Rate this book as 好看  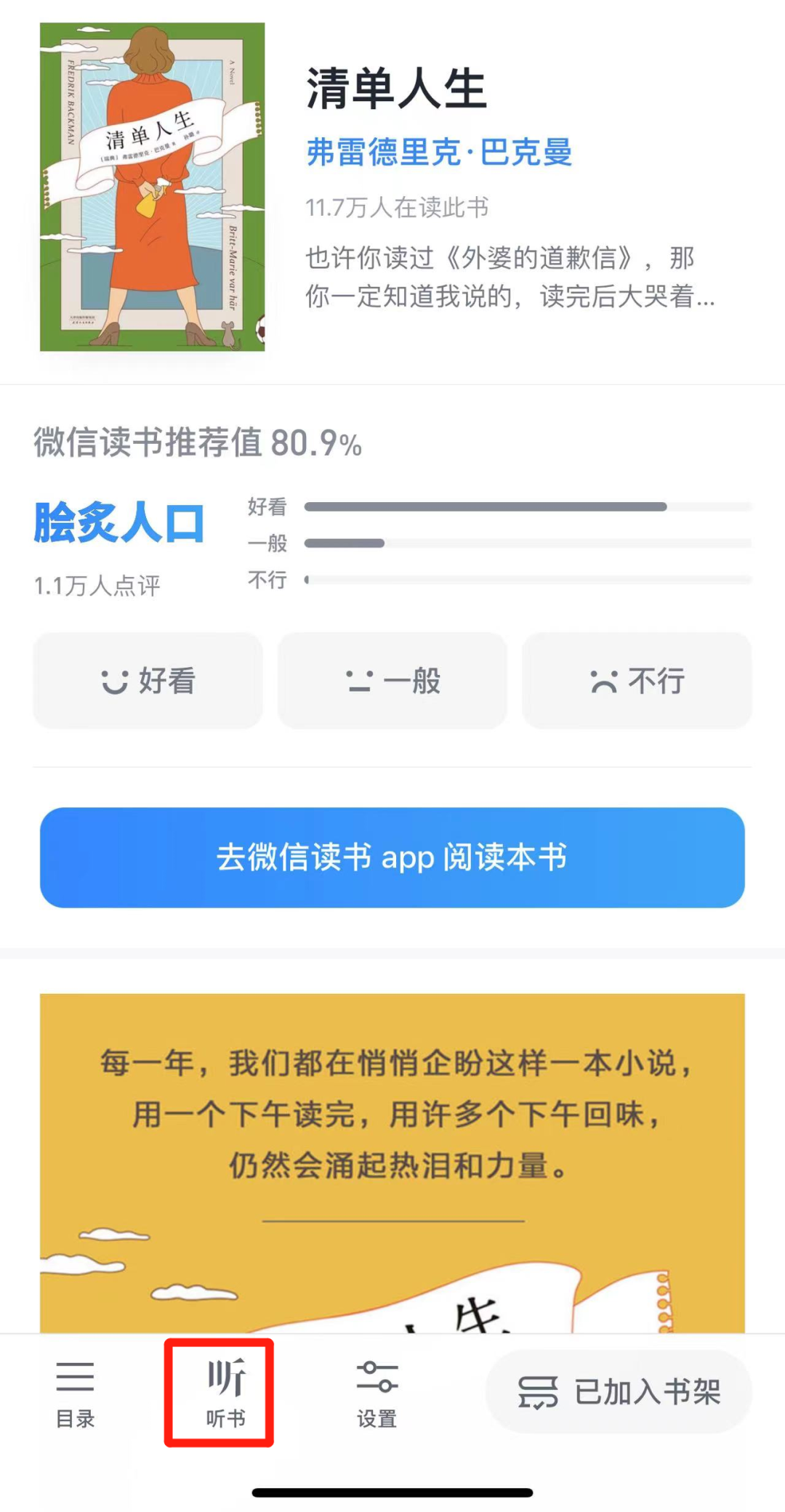(x=148, y=681)
